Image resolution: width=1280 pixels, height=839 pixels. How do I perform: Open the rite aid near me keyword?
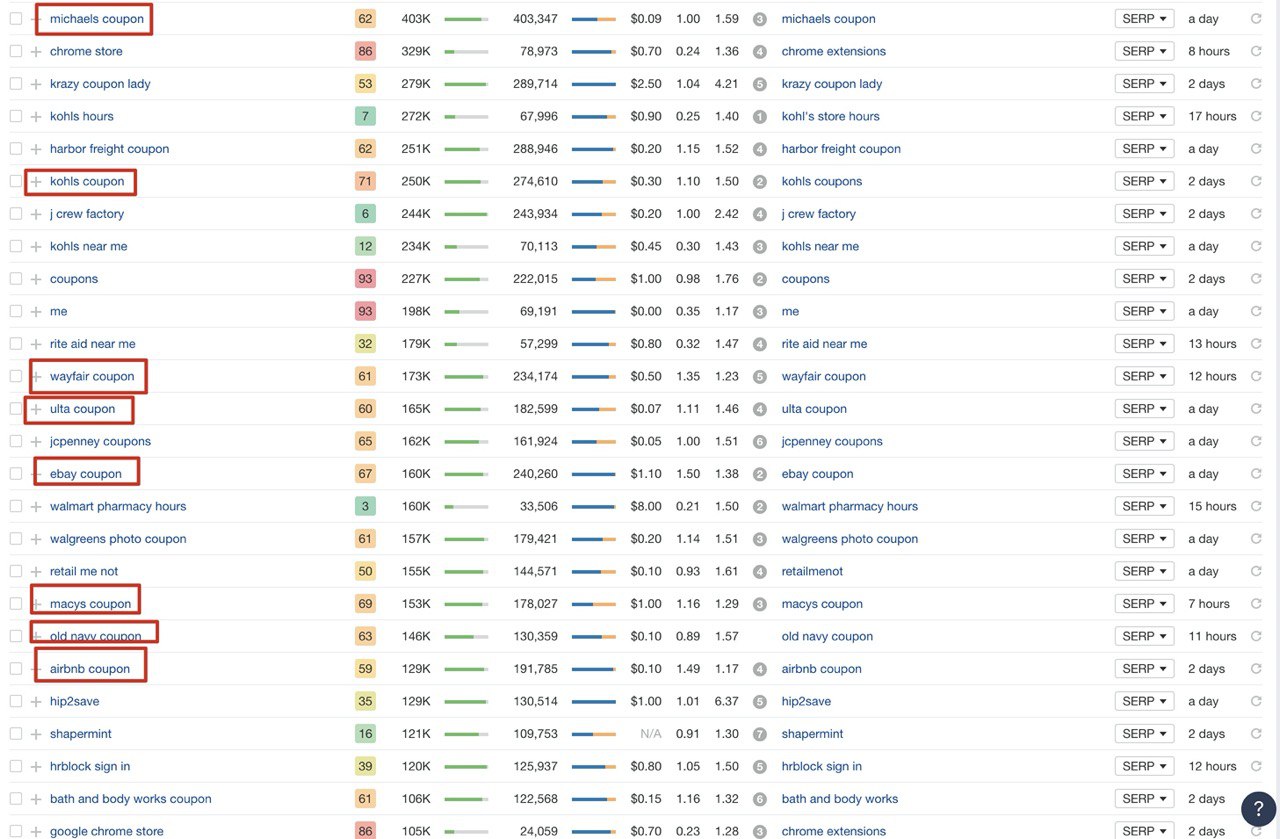coord(92,344)
